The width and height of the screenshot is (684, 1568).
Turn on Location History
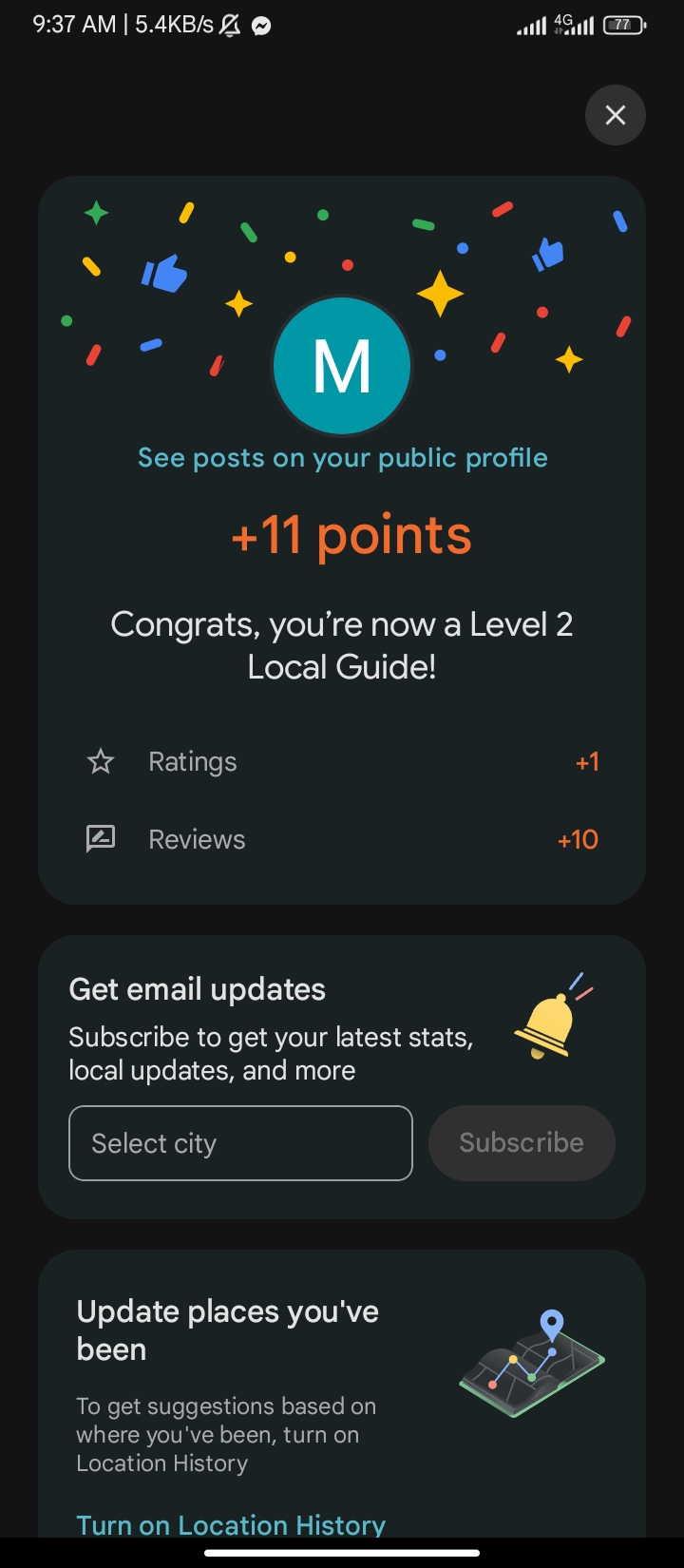(231, 1523)
